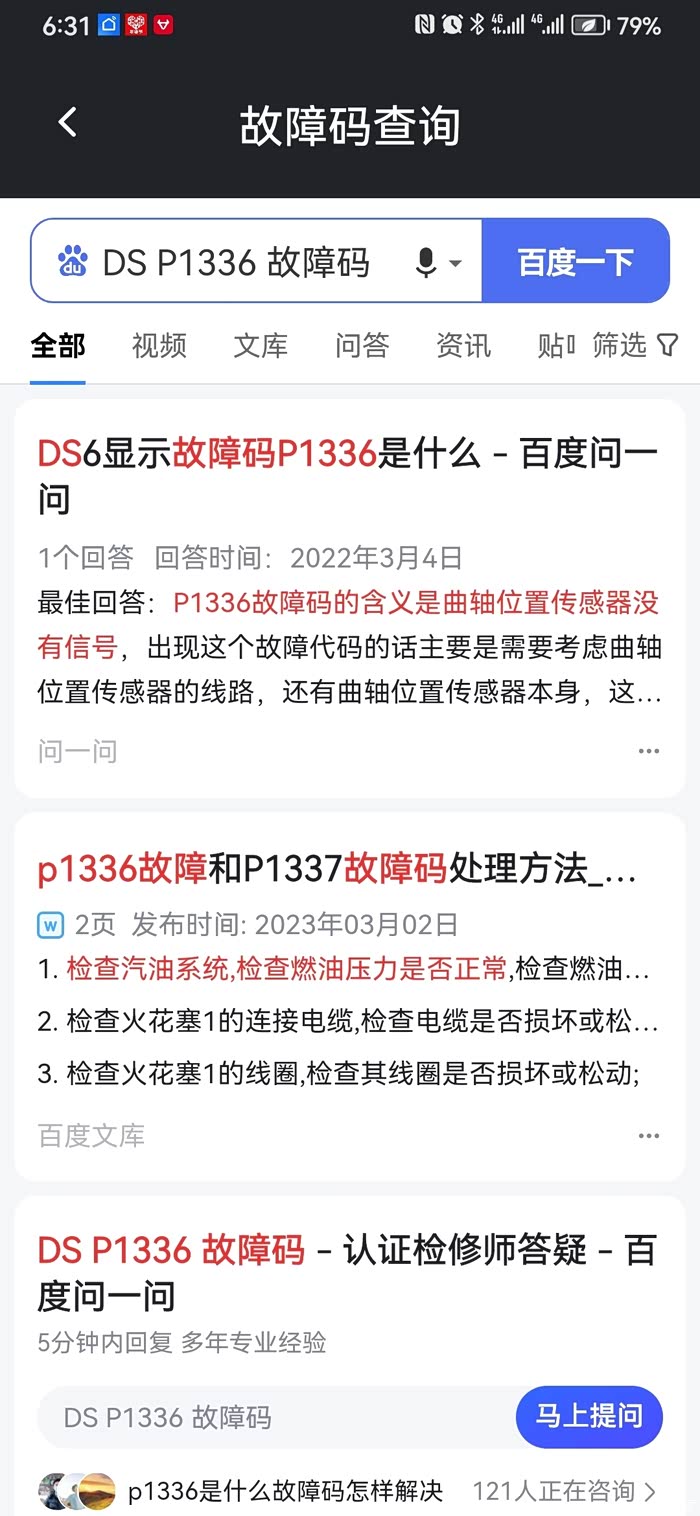The width and height of the screenshot is (700, 1516).
Task: Switch to the 问答 tab
Action: tap(361, 346)
